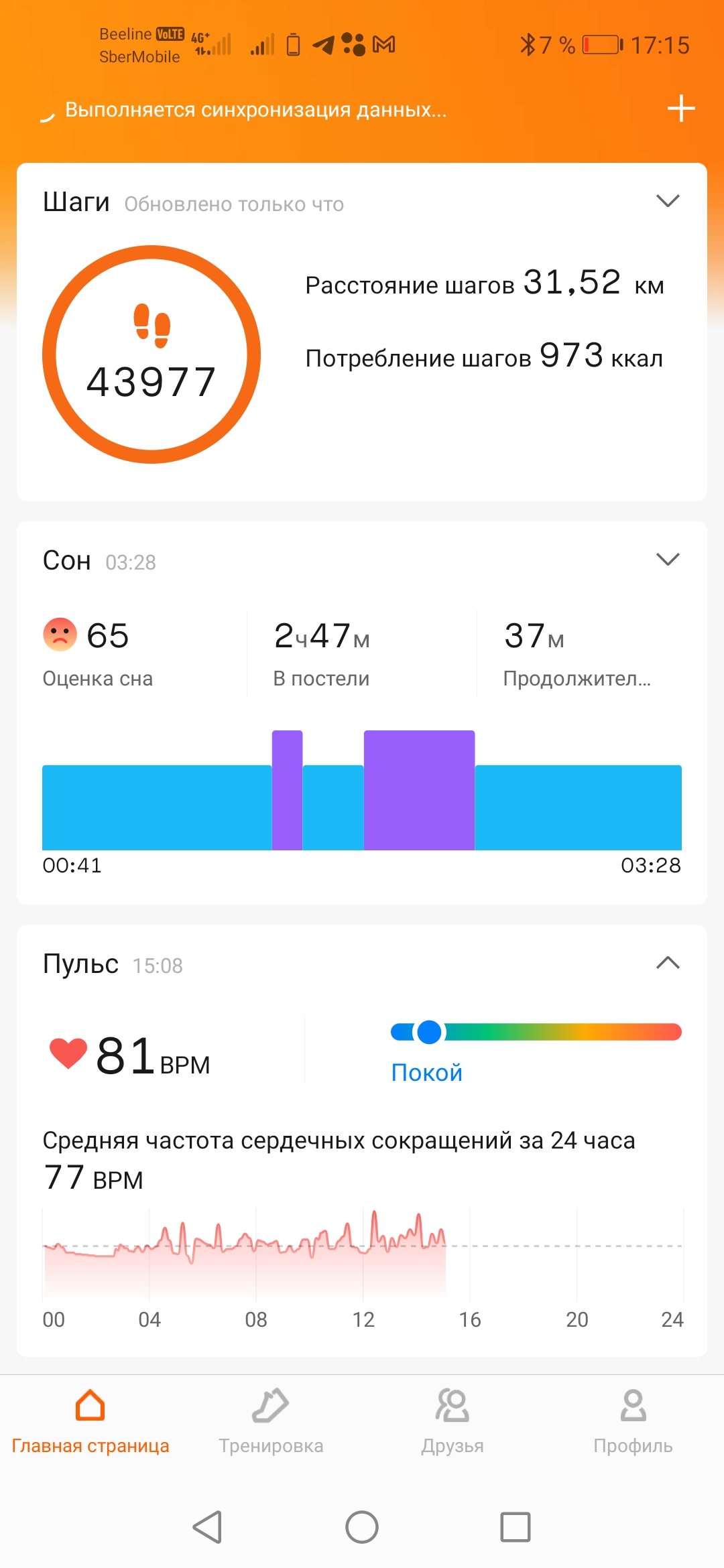Switch to the Друзья tab
724x1568 pixels.
pos(452,1421)
